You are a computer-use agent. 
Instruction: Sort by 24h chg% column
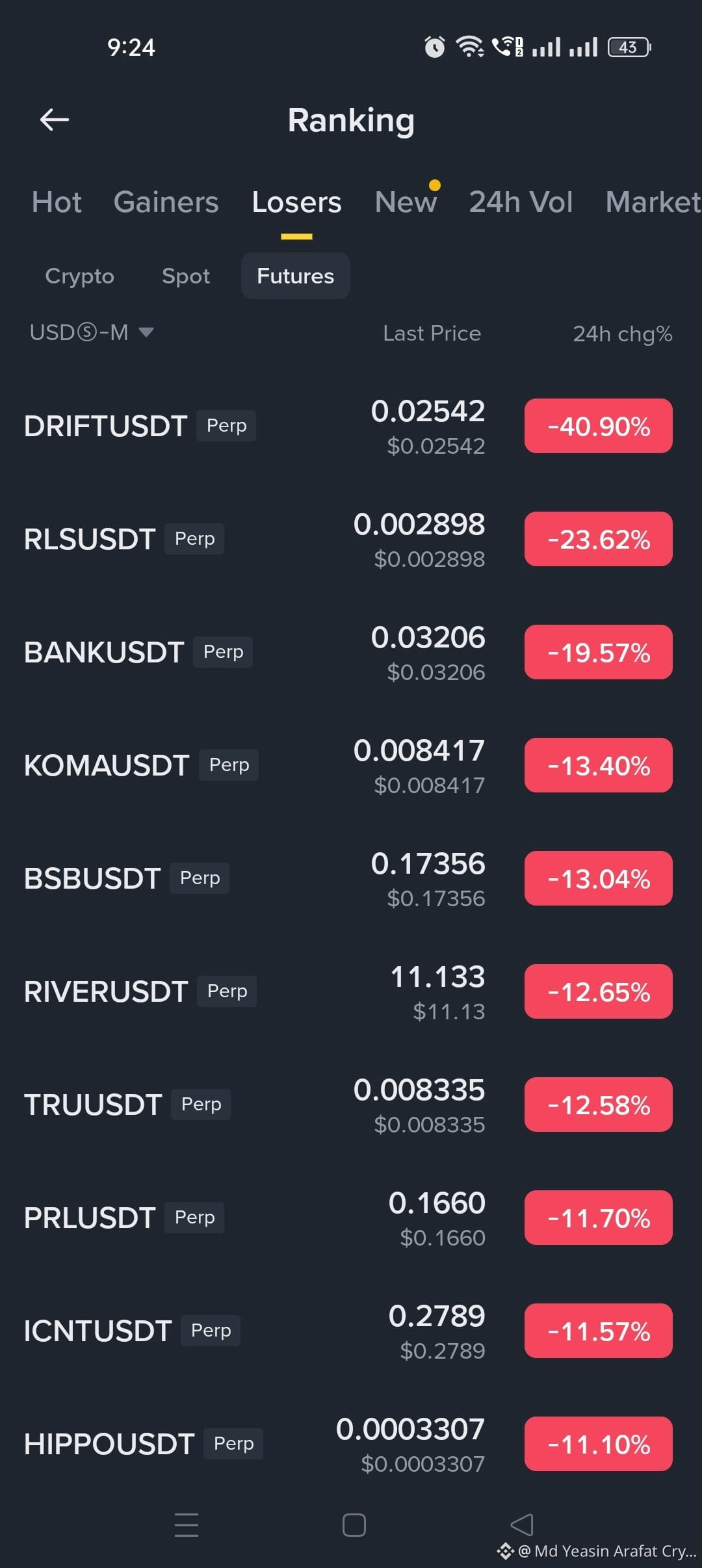(x=622, y=333)
